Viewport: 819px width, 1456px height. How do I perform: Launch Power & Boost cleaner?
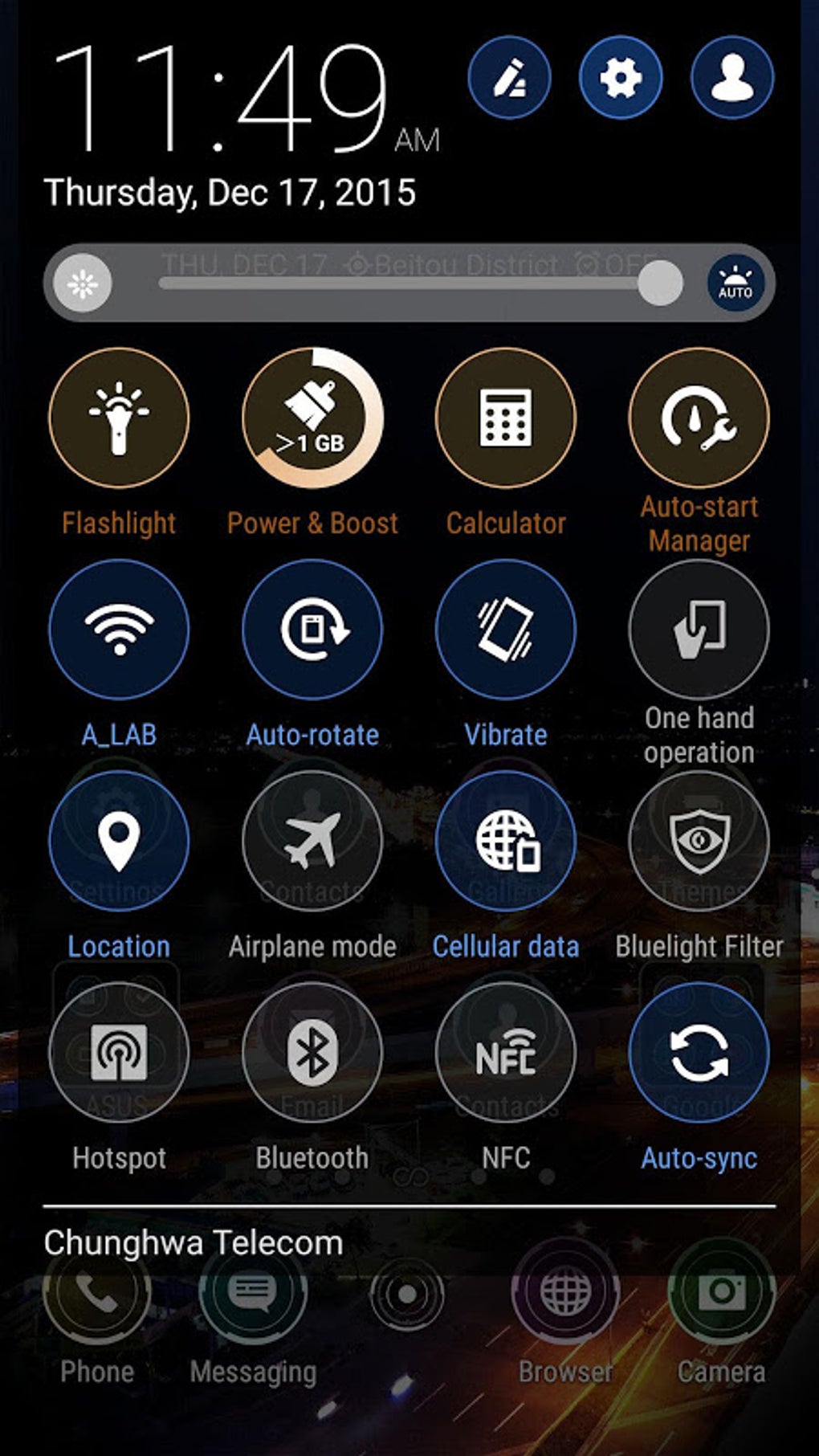(312, 418)
